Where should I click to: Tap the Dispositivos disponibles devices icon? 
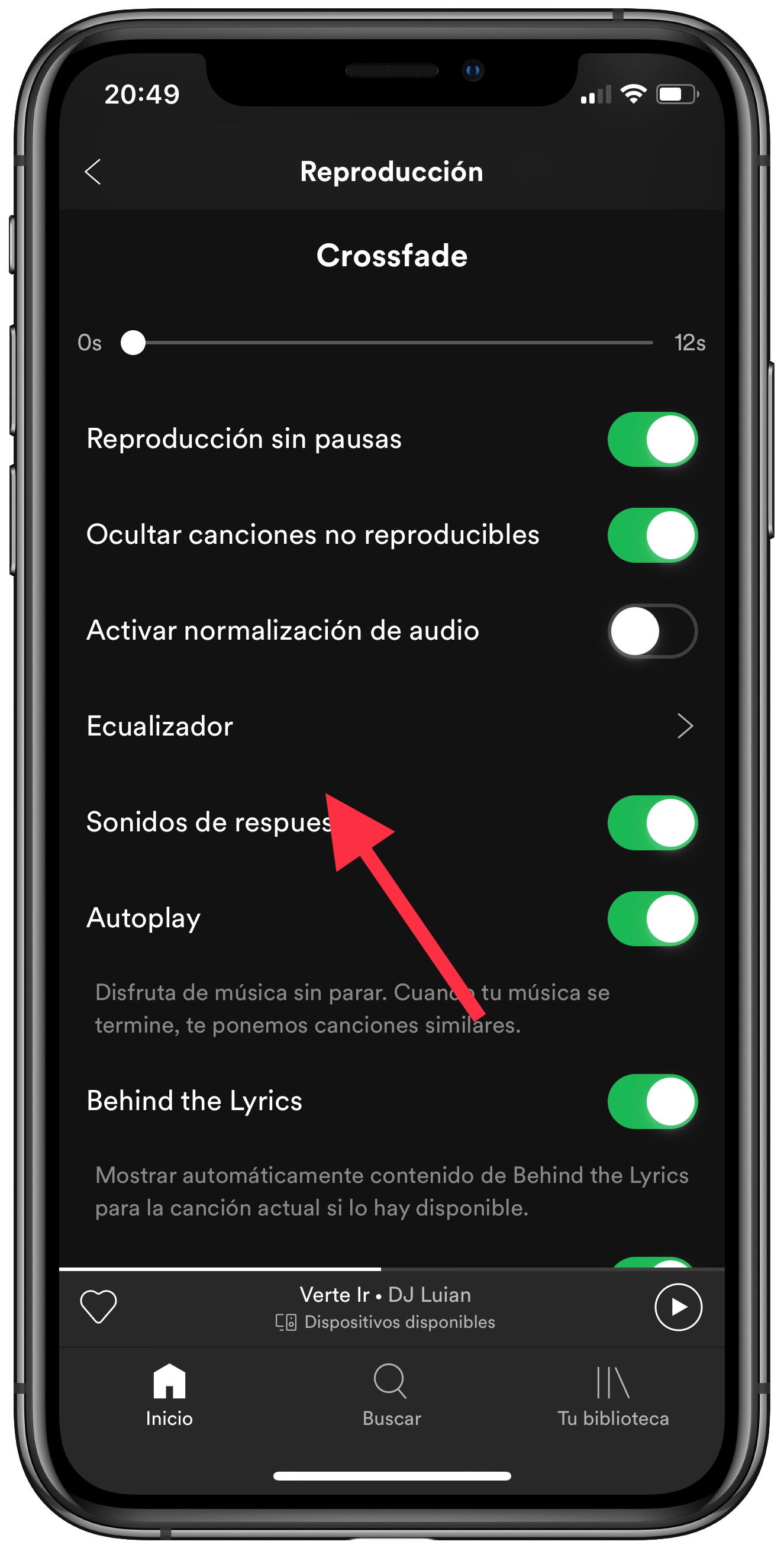pyautogui.click(x=287, y=1321)
